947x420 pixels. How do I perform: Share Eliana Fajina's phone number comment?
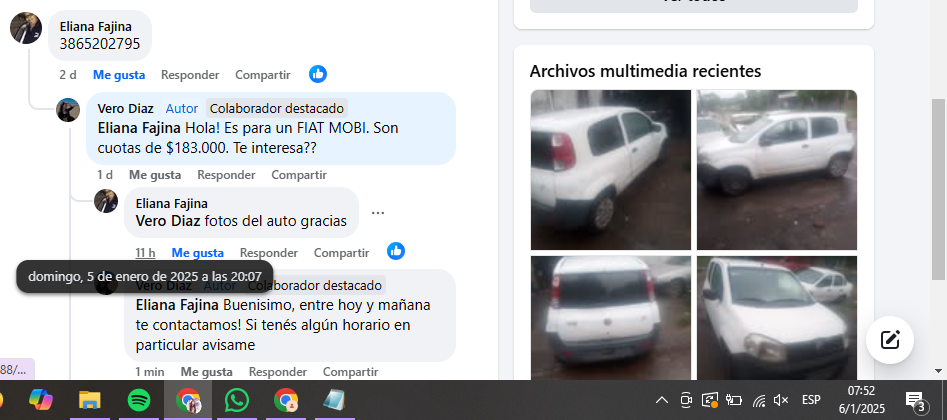[262, 74]
